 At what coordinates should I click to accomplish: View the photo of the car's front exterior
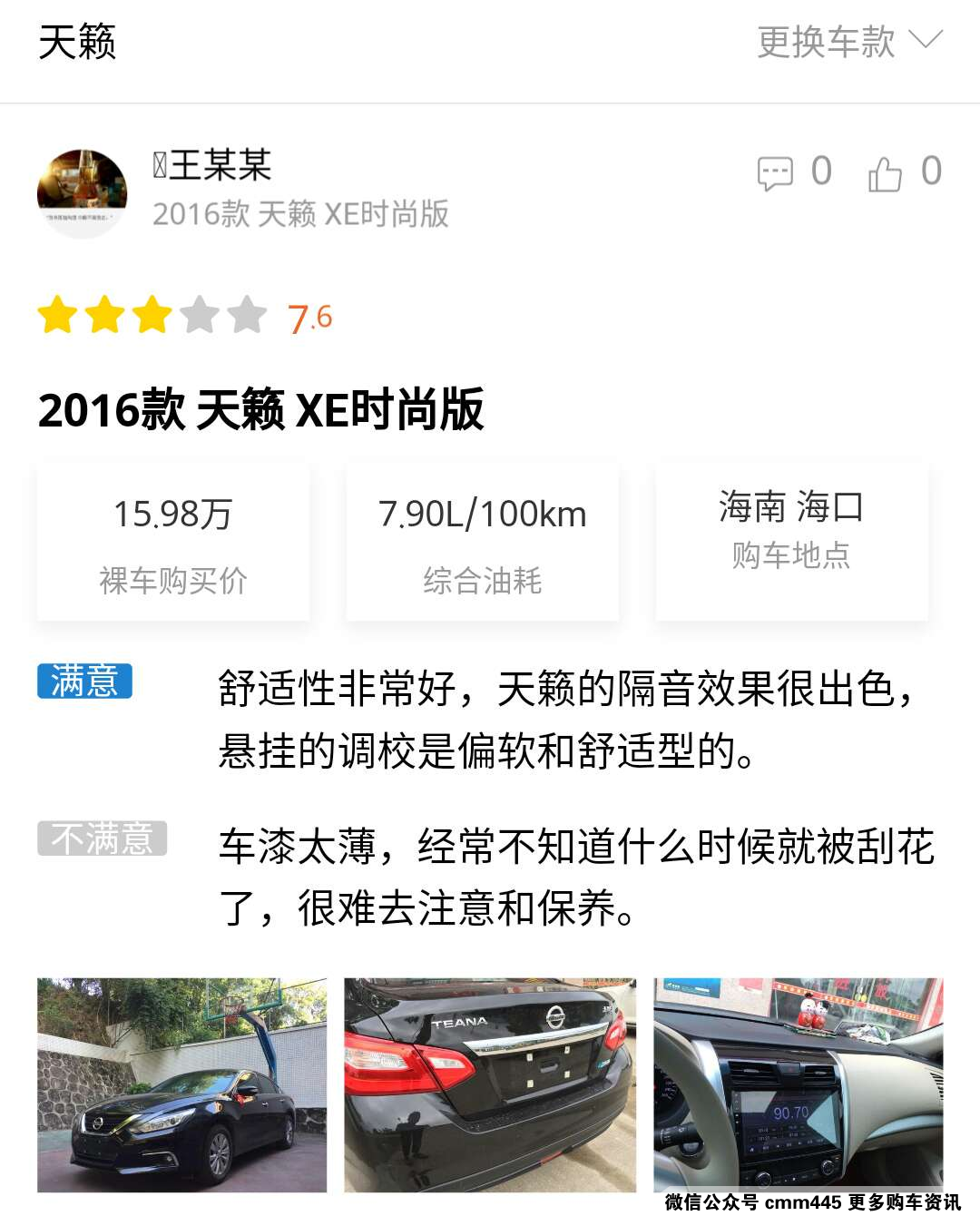(x=181, y=1084)
